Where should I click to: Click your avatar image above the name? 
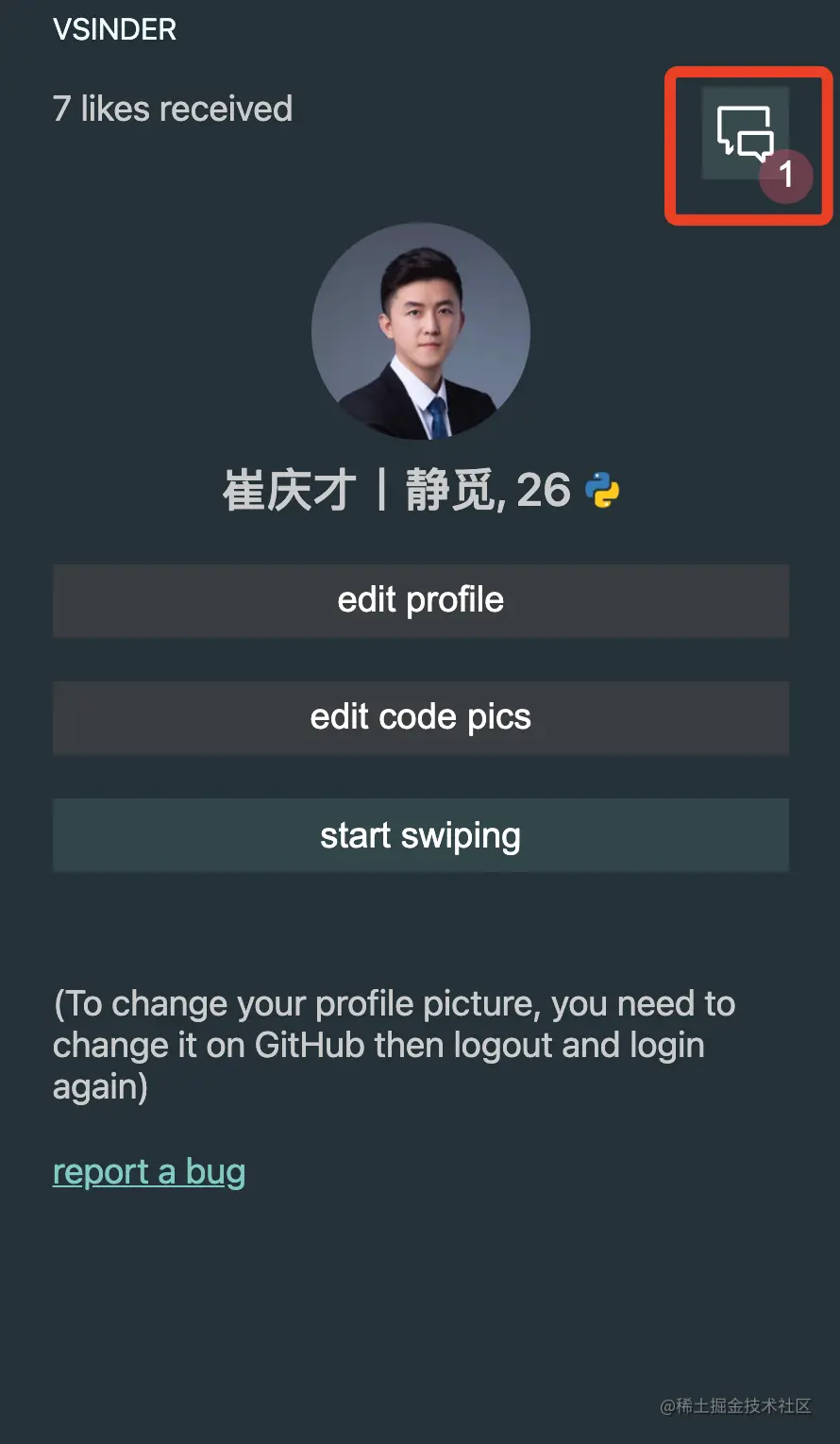coord(420,330)
